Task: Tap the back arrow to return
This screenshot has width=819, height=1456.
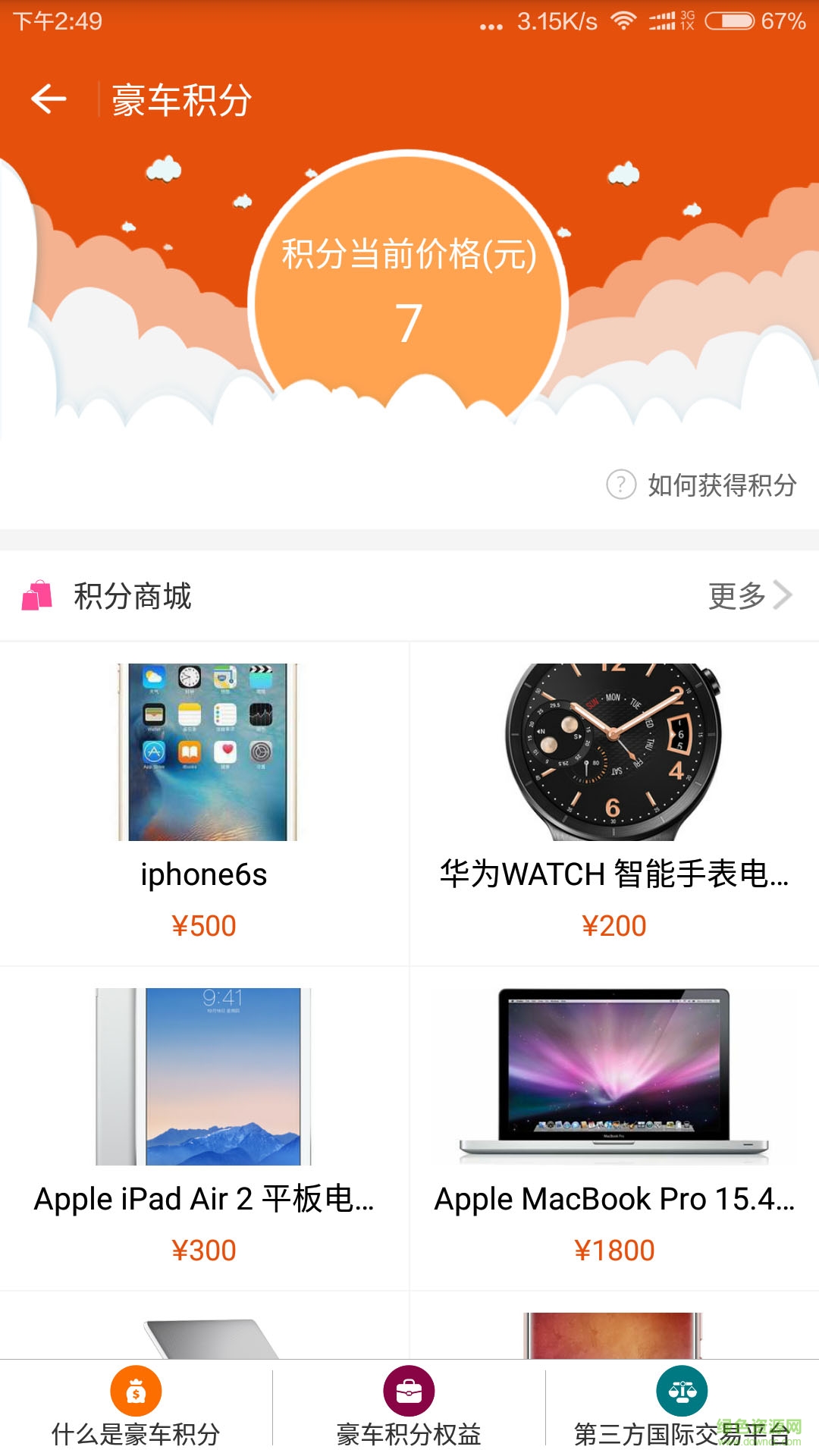Action: [49, 99]
